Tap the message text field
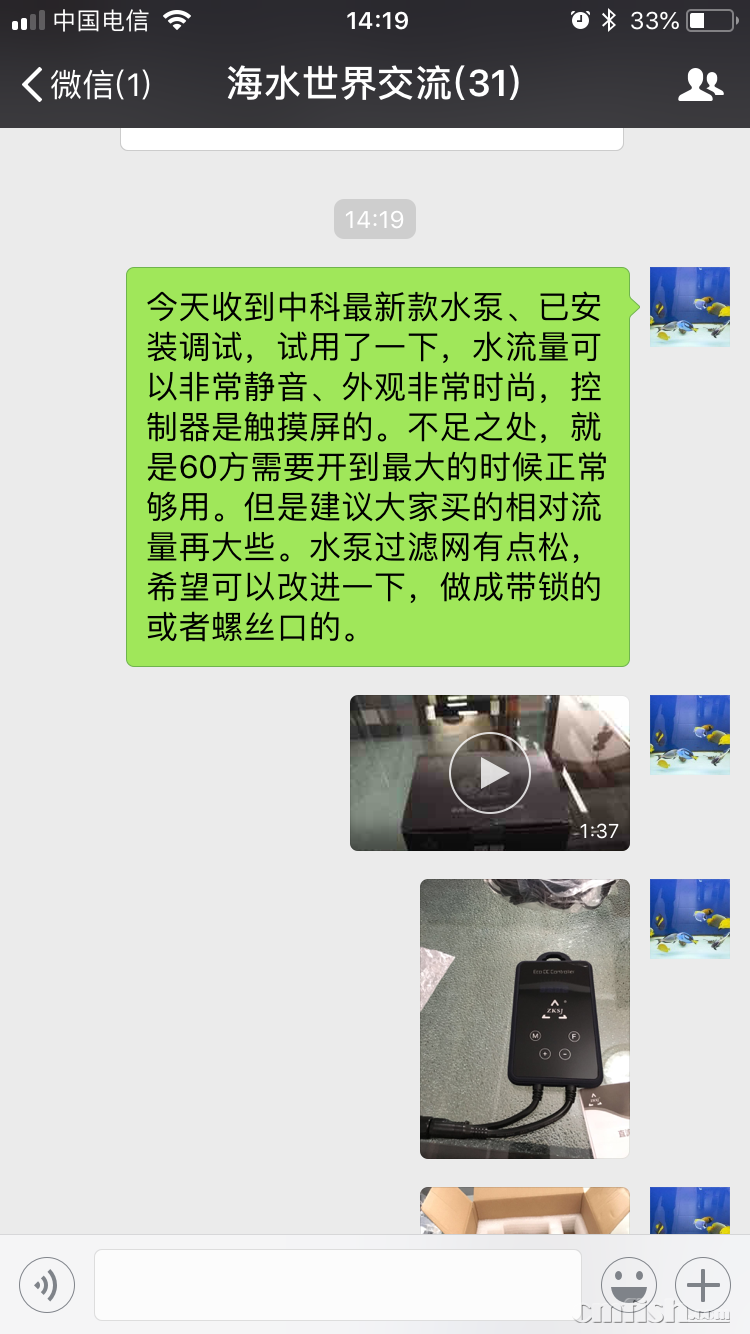 tap(337, 1284)
